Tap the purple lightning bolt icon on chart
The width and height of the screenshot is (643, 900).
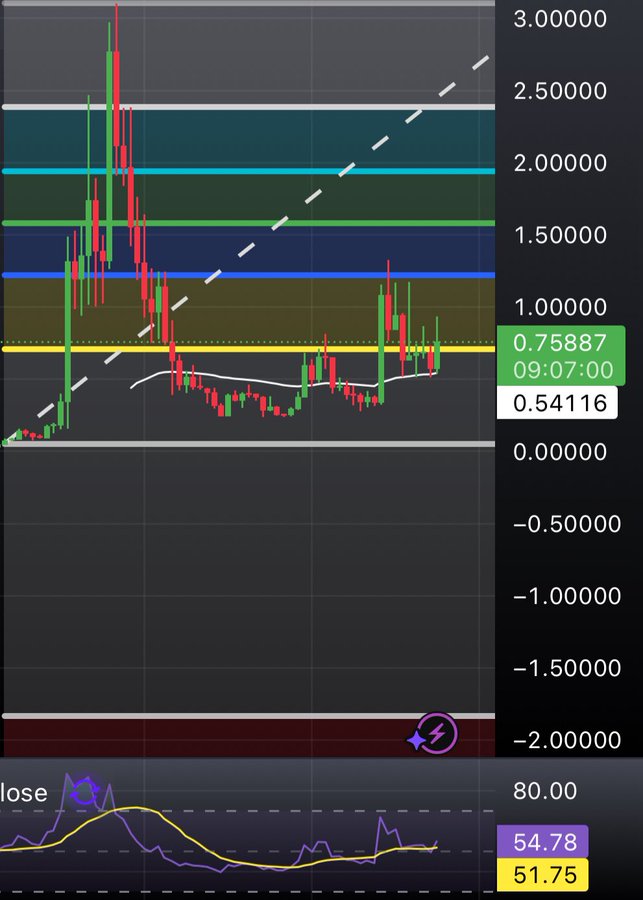(x=438, y=735)
